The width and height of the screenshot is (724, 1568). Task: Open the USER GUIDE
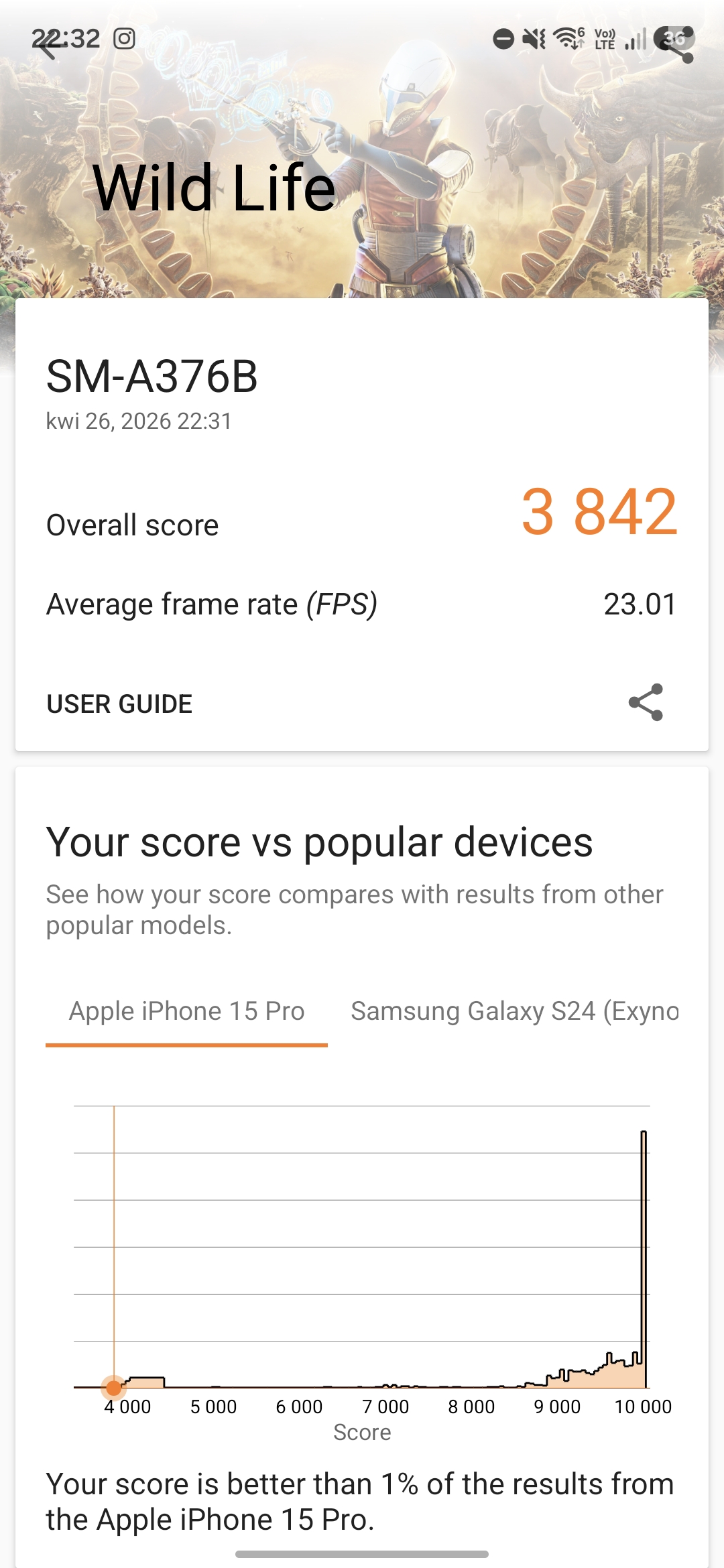(x=119, y=704)
